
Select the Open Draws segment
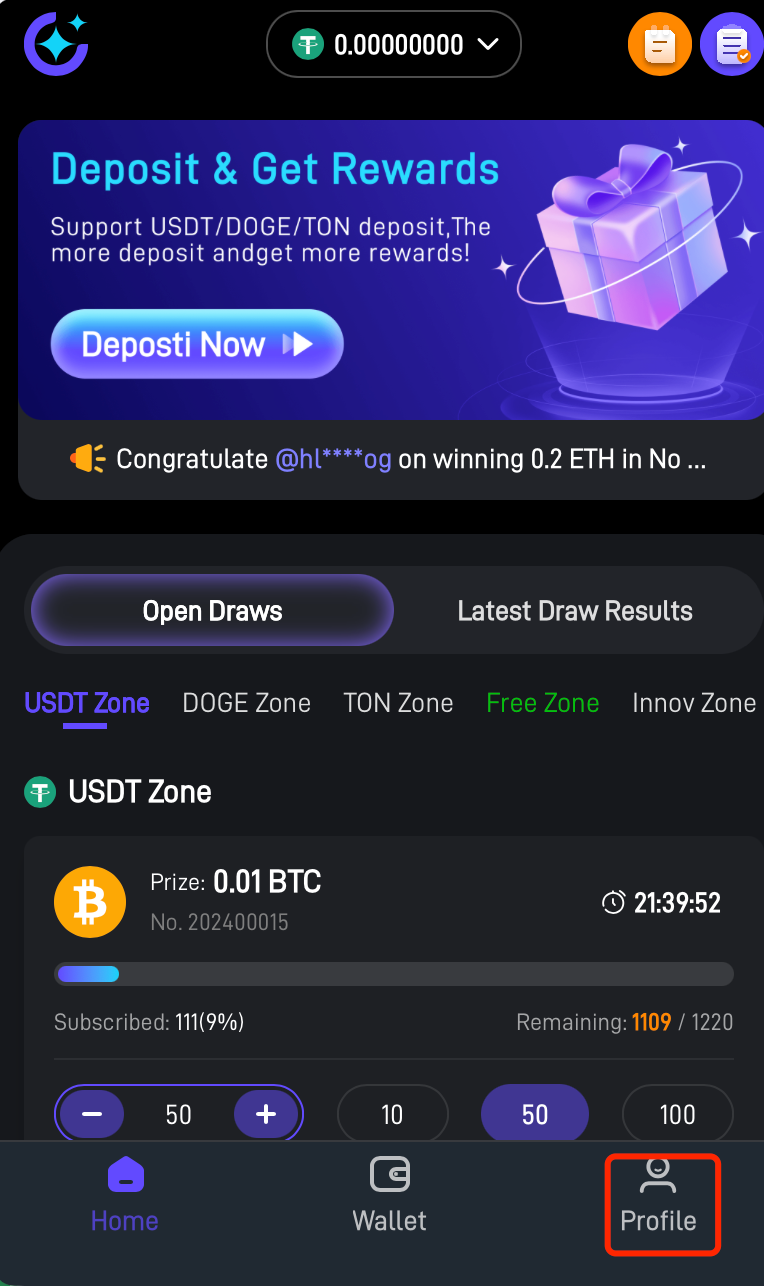click(212, 611)
